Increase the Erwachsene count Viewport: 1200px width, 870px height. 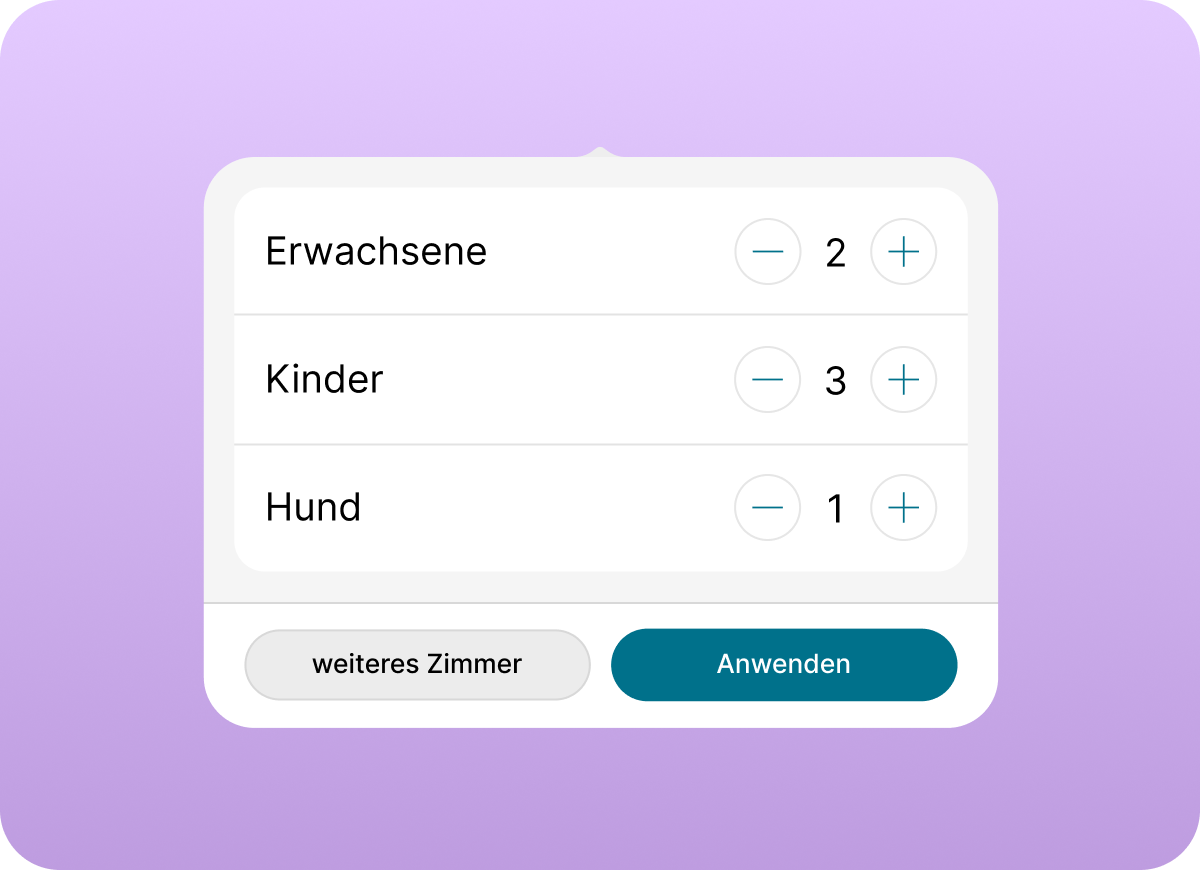(903, 252)
